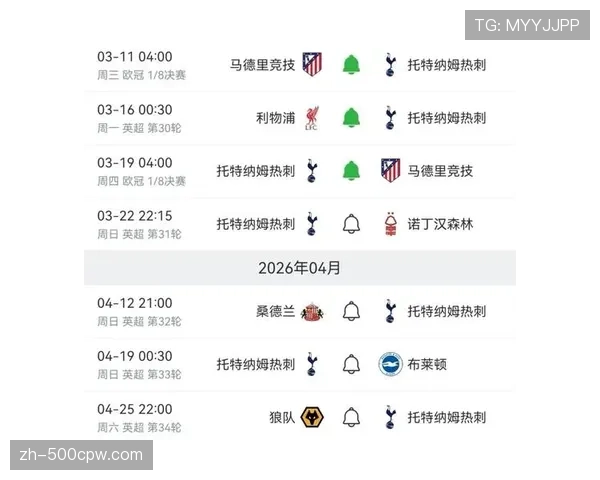Set a reminder for the Wolves match
Image resolution: width=600 pixels, height=480 pixels.
coord(351,417)
